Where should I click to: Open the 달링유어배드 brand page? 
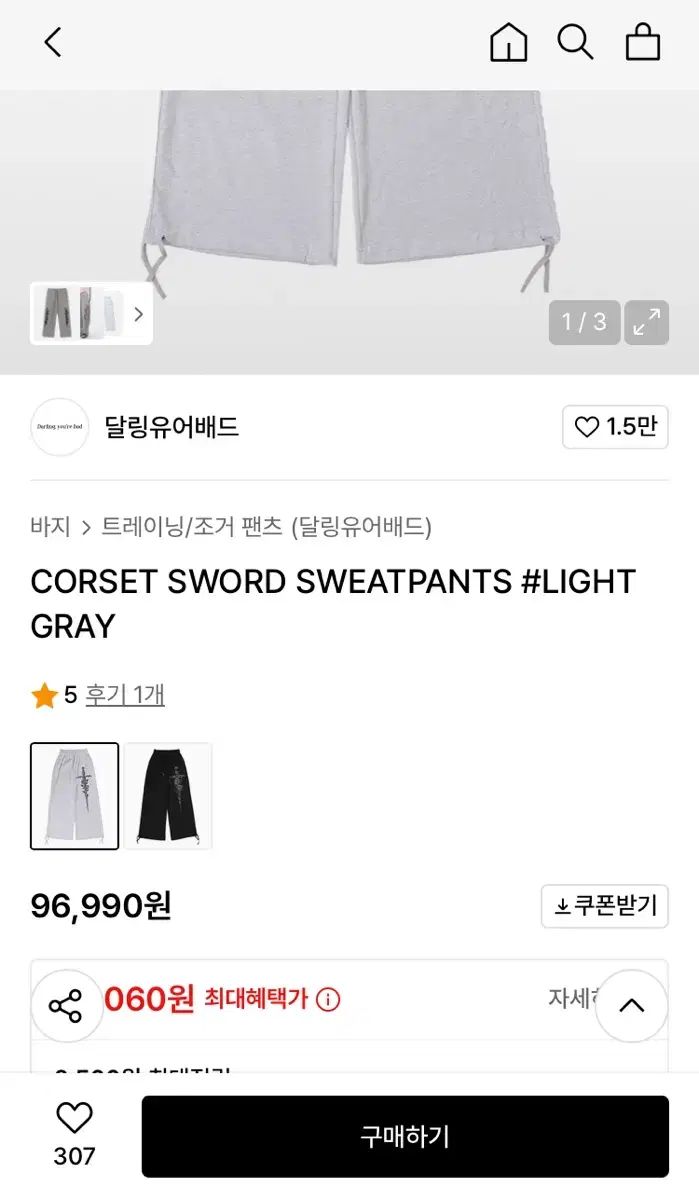(x=171, y=427)
